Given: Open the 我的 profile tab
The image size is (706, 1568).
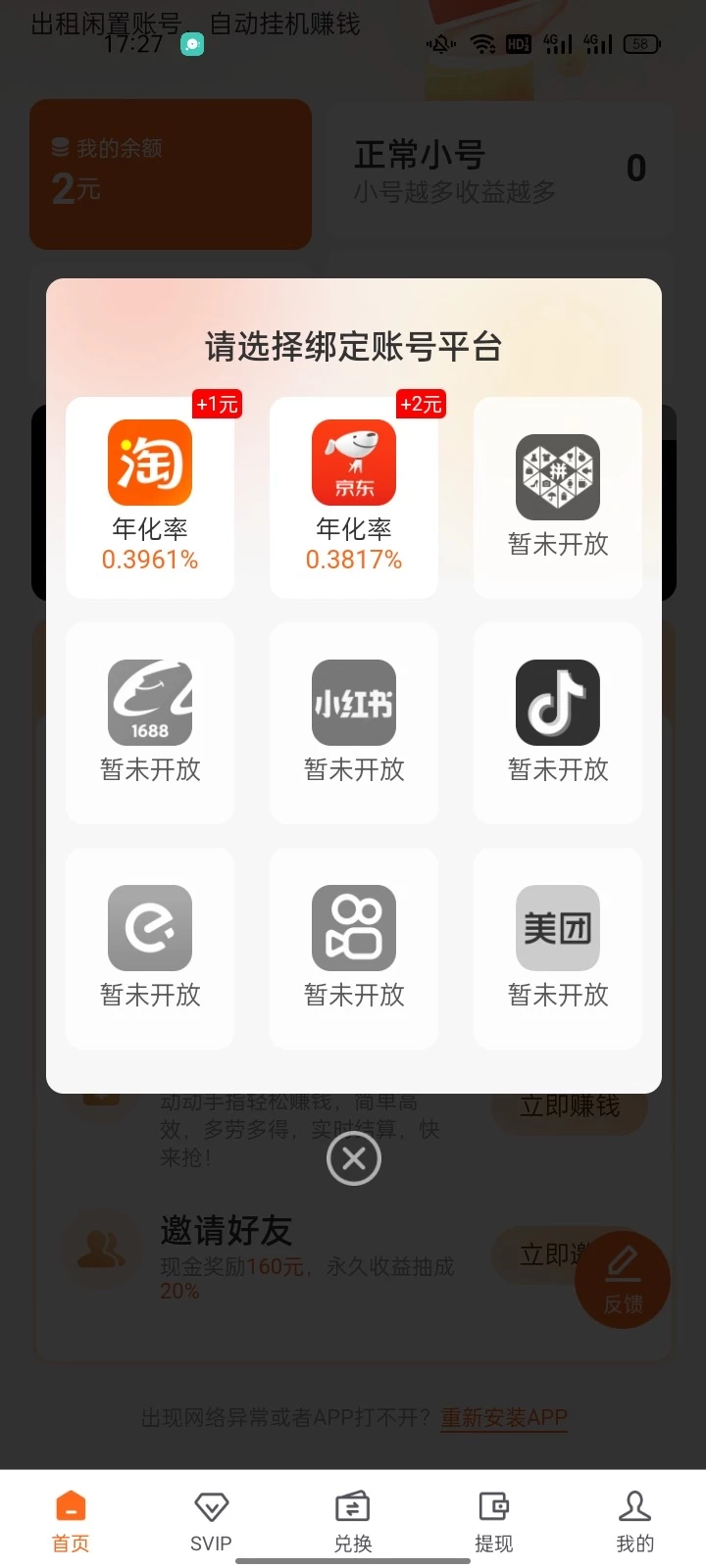Looking at the screenshot, I should tap(634, 1522).
